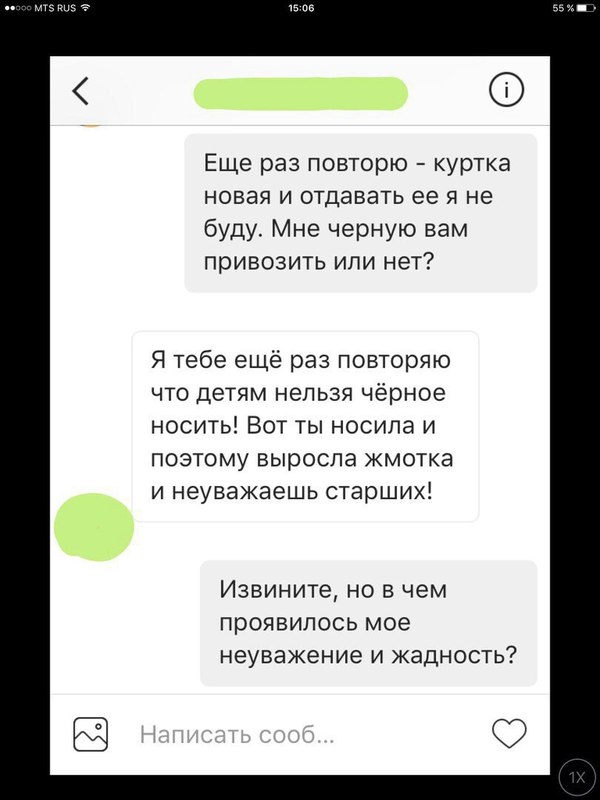This screenshot has width=600, height=800.
Task: Open the photo gallery attachment icon
Action: point(91,735)
